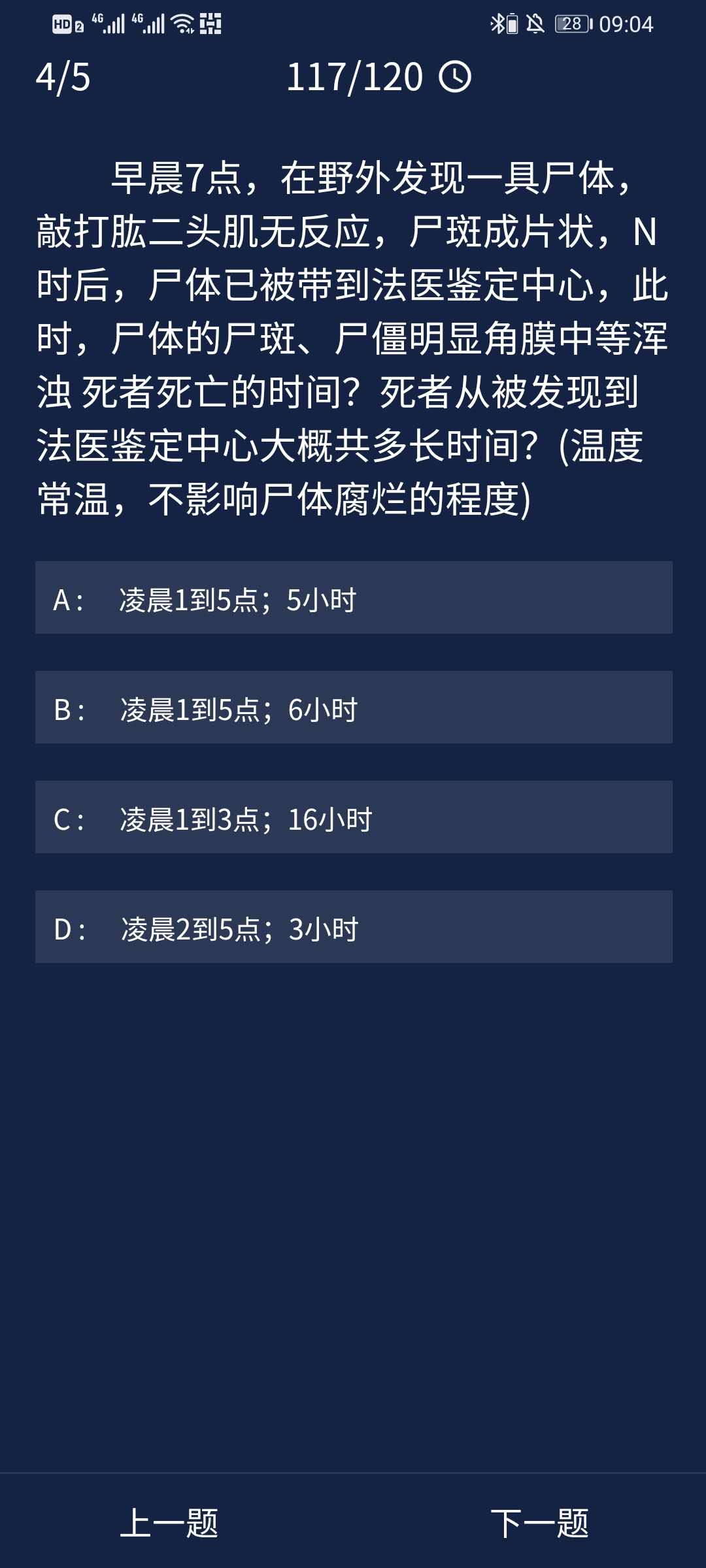This screenshot has width=706, height=1568.
Task: Pick answer C: 凌晨1到3点；16小时
Action: point(353,817)
